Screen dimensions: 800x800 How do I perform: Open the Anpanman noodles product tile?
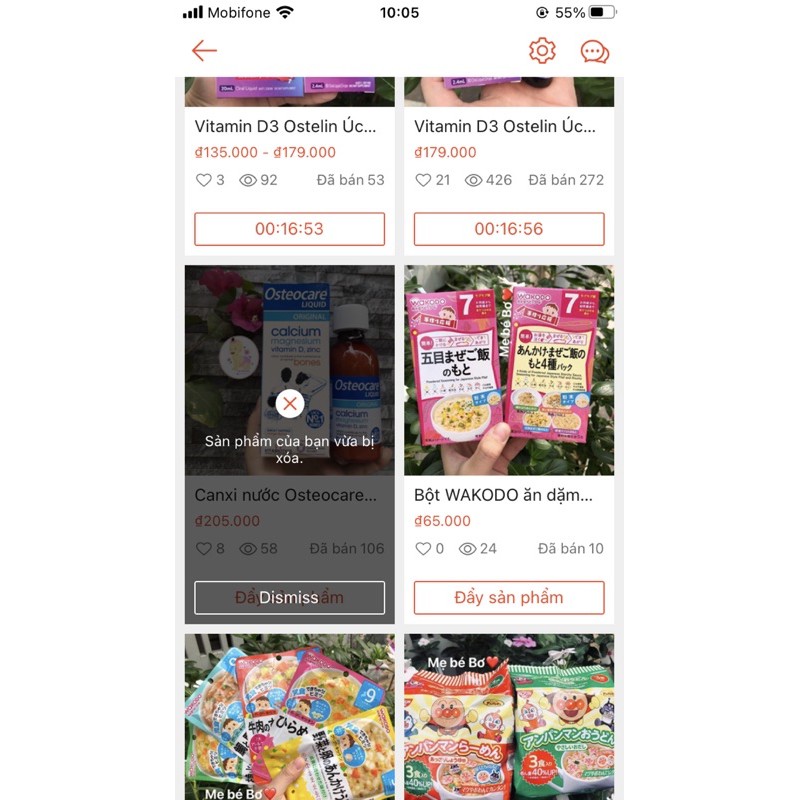509,716
